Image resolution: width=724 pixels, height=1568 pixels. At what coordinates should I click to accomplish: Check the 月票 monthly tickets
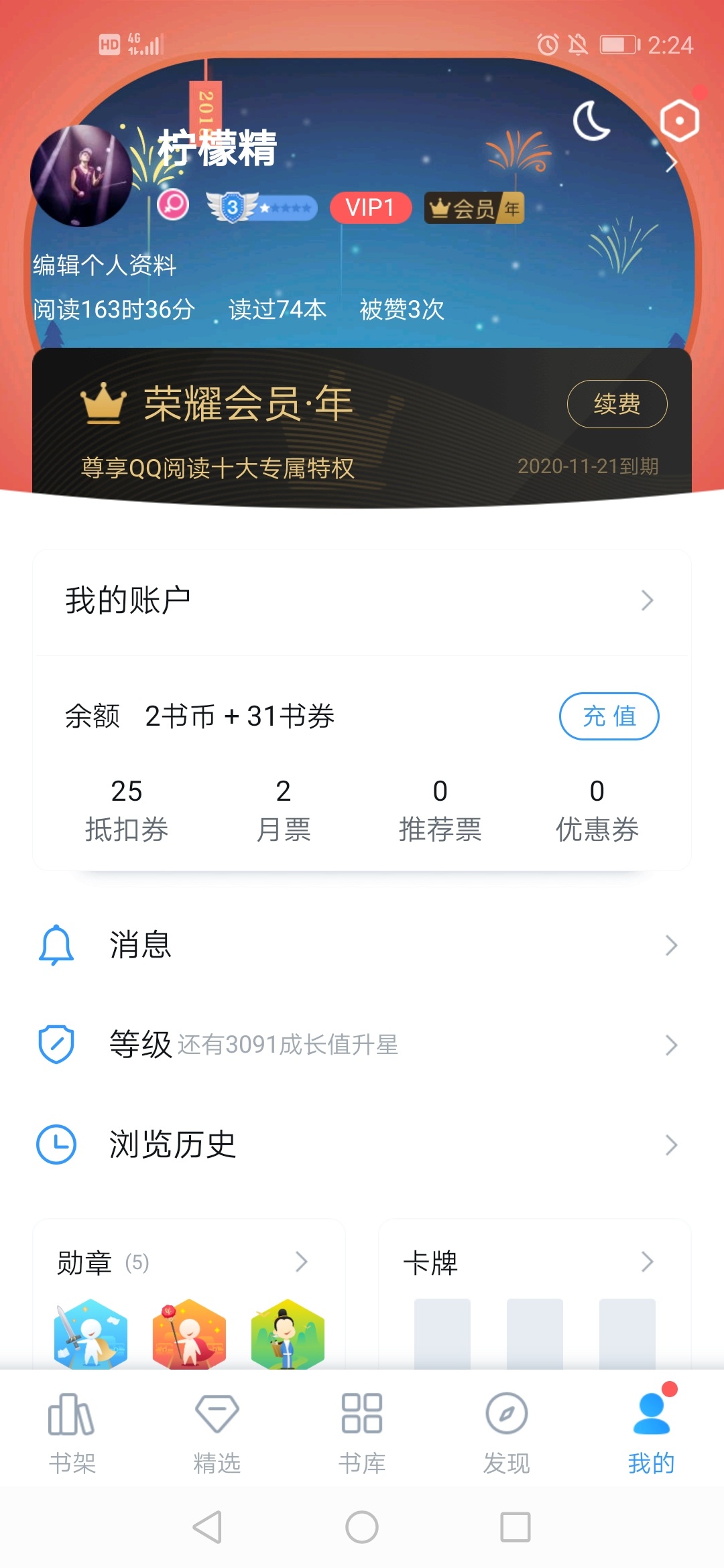click(283, 810)
